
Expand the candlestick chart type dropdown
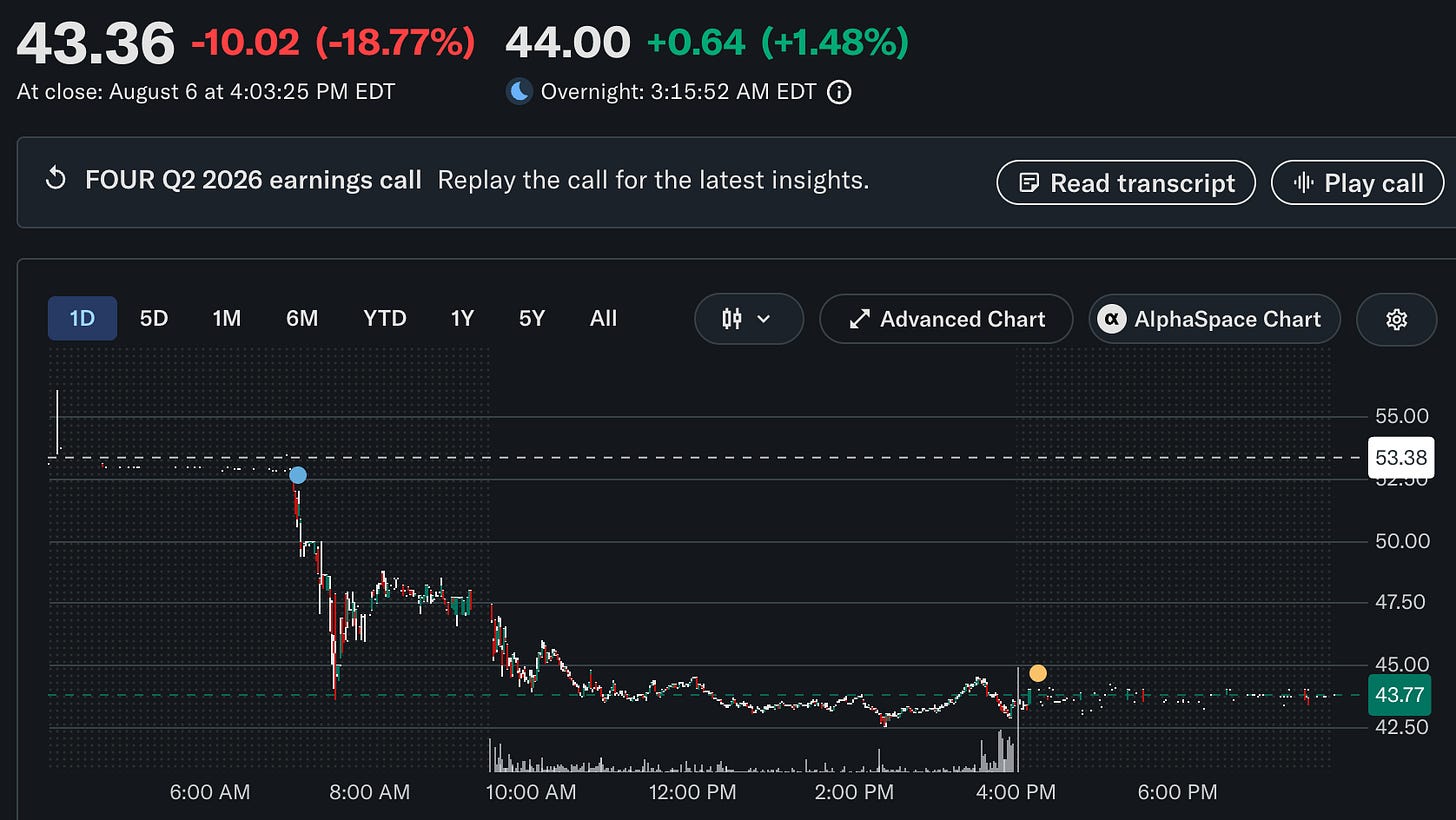coord(749,319)
